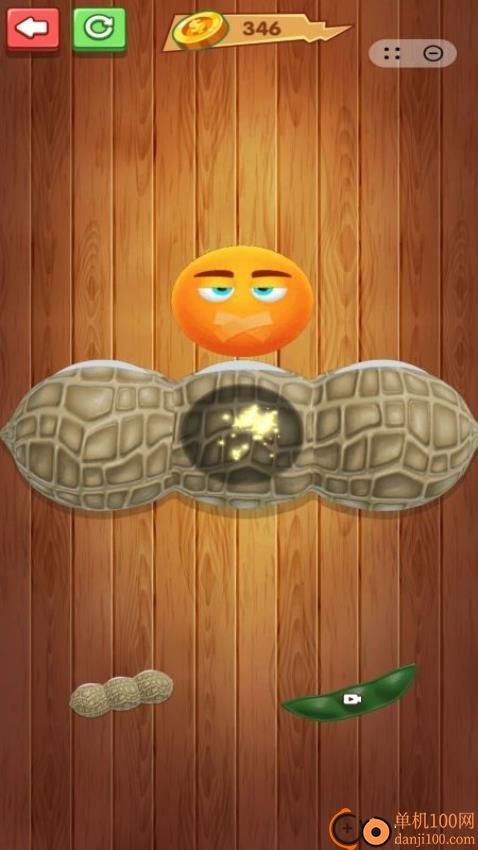Close the mini program with the circle icon

434,53
